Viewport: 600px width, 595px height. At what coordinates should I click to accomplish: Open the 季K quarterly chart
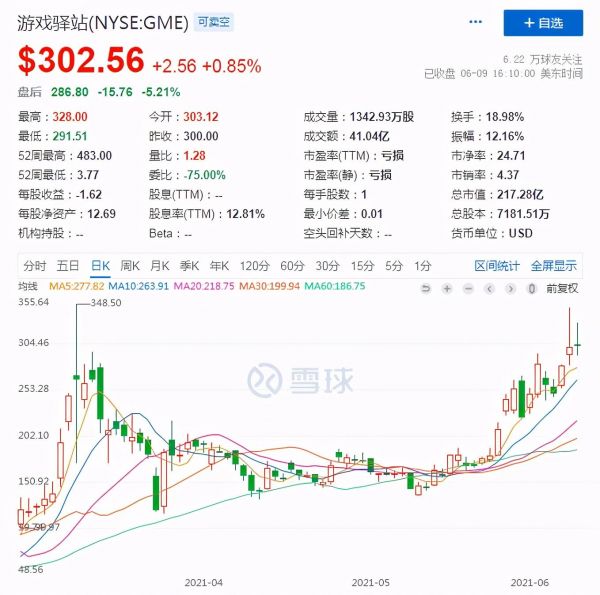click(x=190, y=266)
